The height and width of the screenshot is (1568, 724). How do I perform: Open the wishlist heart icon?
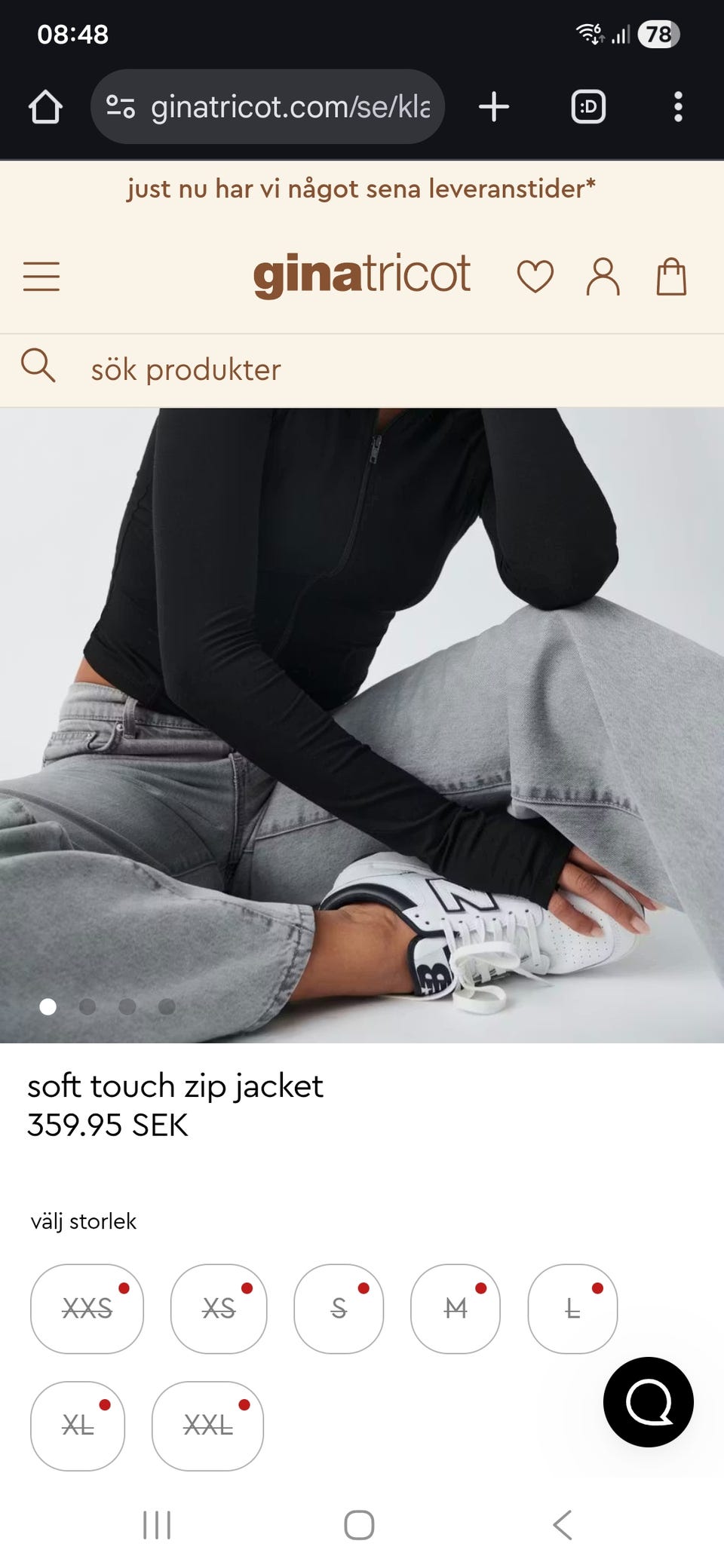click(535, 276)
